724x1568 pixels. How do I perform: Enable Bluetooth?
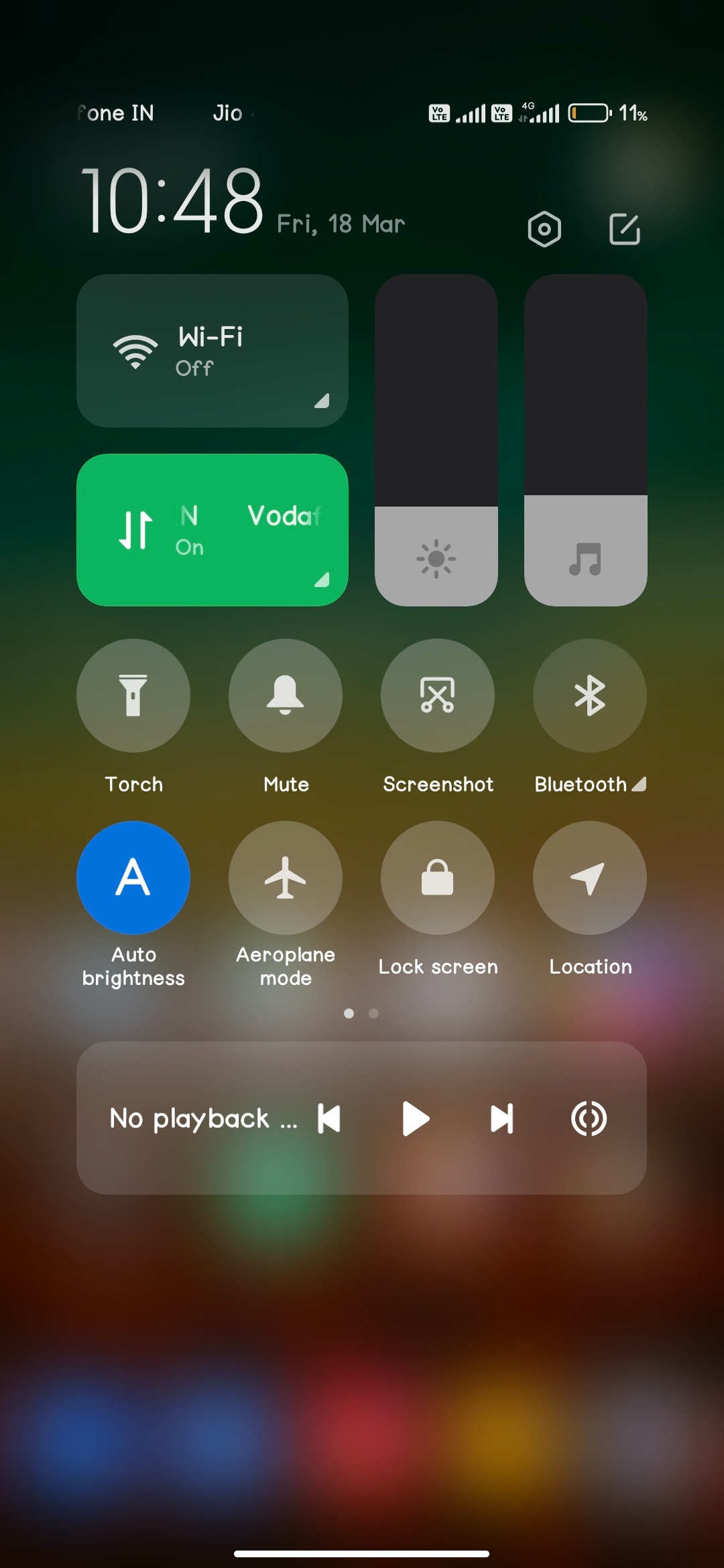point(589,695)
